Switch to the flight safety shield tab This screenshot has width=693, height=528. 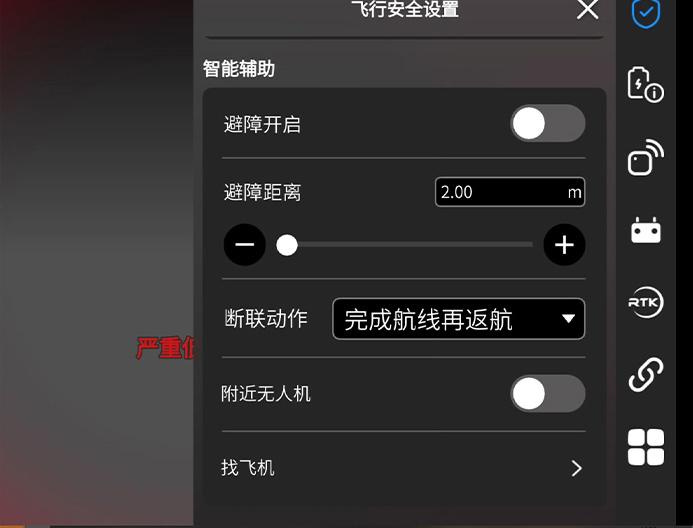[x=646, y=12]
